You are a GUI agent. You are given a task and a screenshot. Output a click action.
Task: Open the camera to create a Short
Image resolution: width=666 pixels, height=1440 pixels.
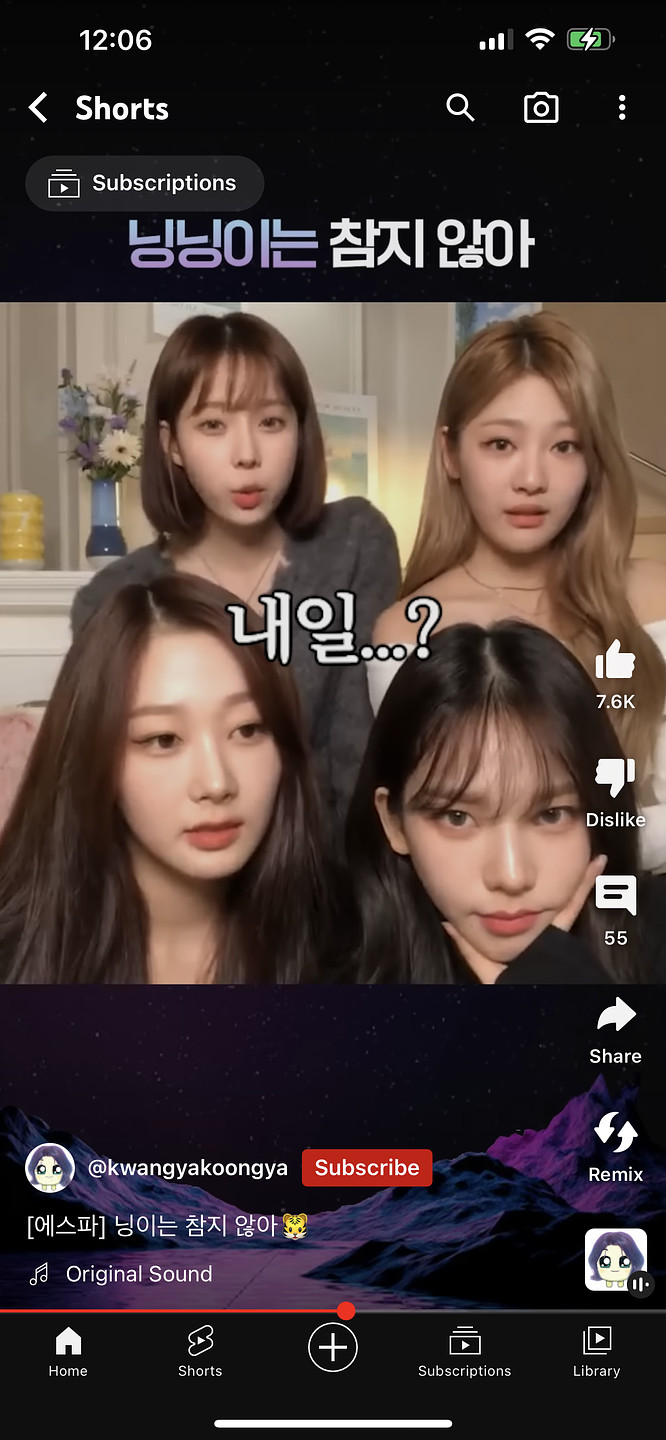(x=541, y=108)
